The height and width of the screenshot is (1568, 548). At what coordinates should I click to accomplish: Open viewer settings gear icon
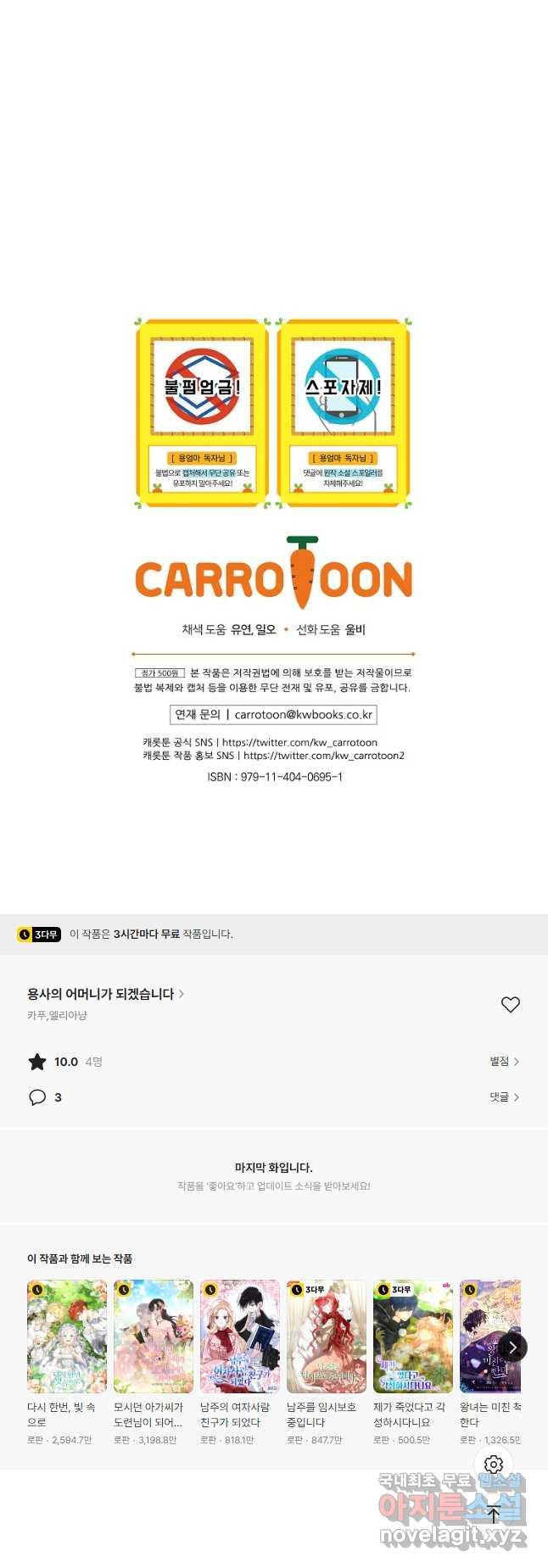point(494,1464)
